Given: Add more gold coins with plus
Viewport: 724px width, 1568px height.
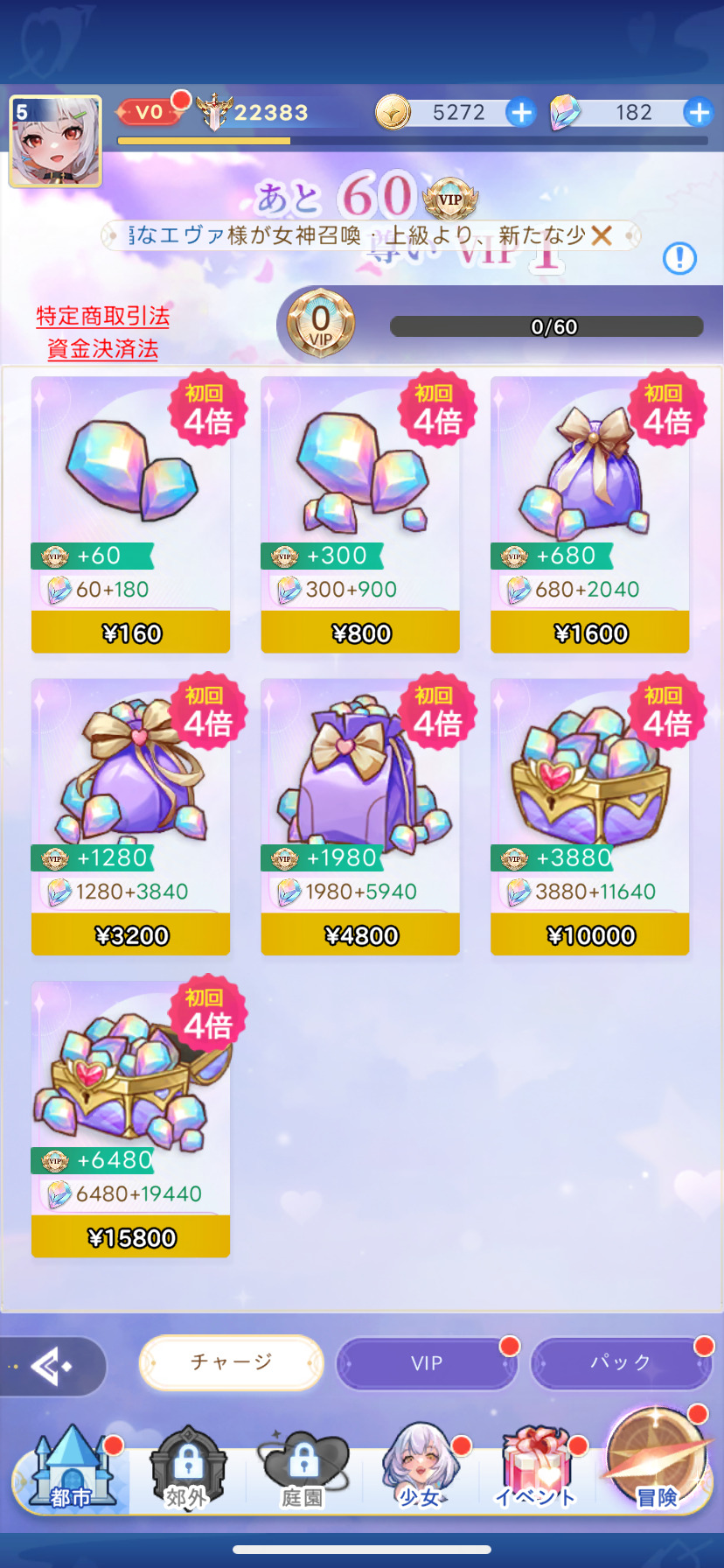Looking at the screenshot, I should (521, 113).
